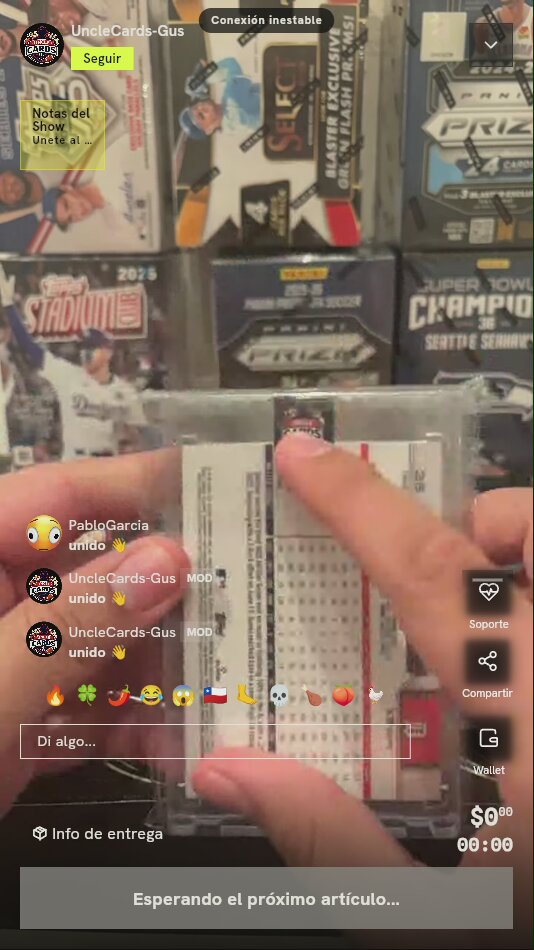Minimize the stream with the down chevron
Viewport: 534px width, 950px height.
pyautogui.click(x=490, y=45)
